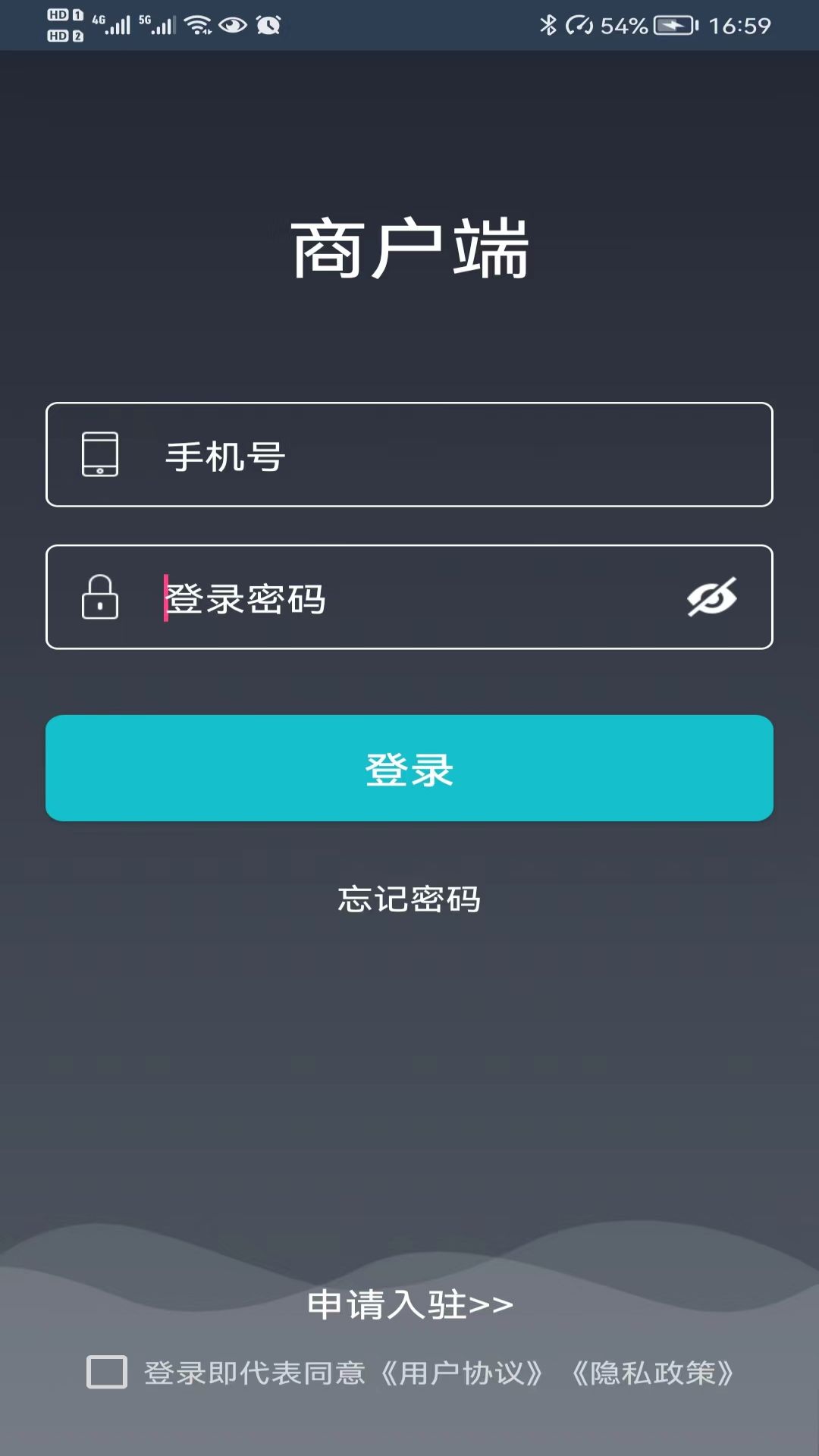Tap the Bluetooth icon in status bar

[549, 27]
